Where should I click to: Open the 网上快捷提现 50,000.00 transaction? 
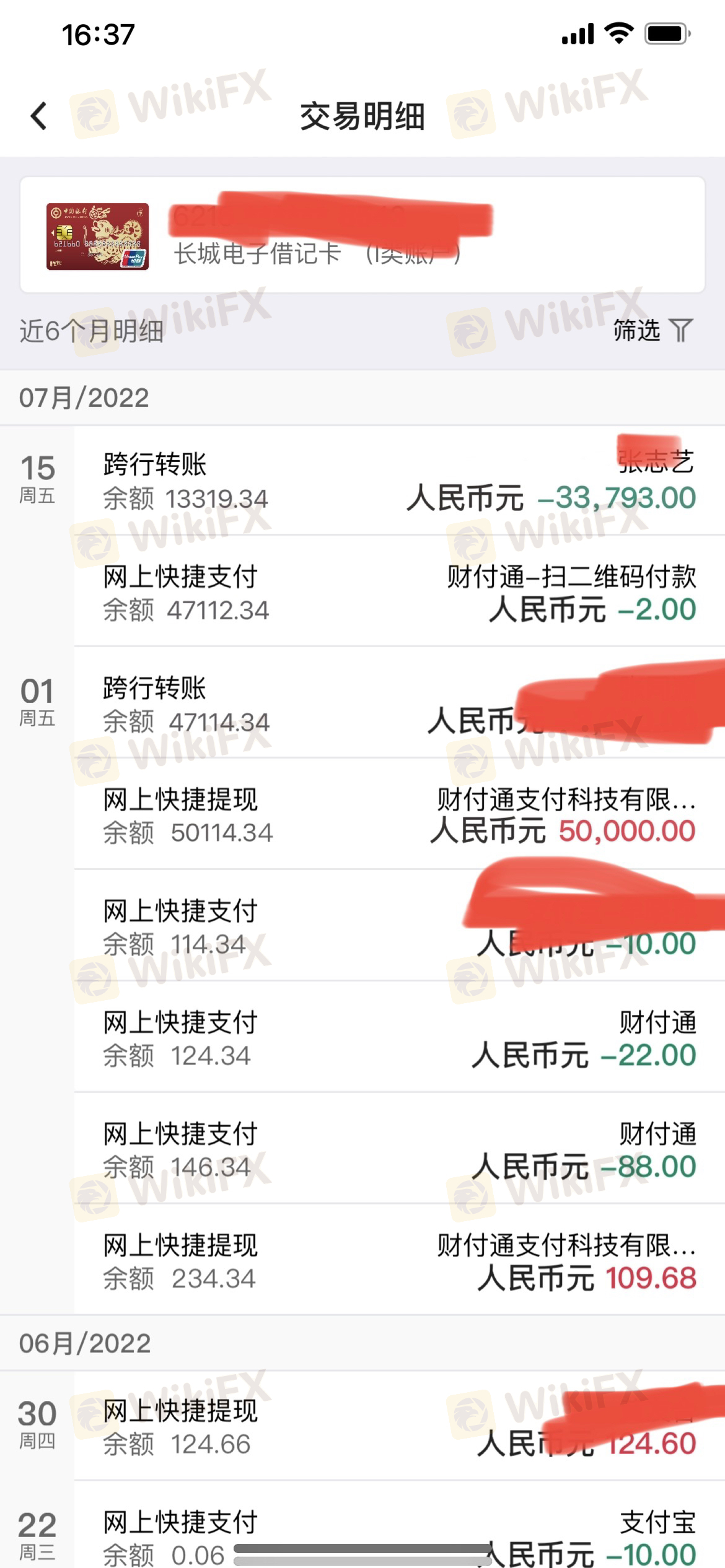(400, 814)
